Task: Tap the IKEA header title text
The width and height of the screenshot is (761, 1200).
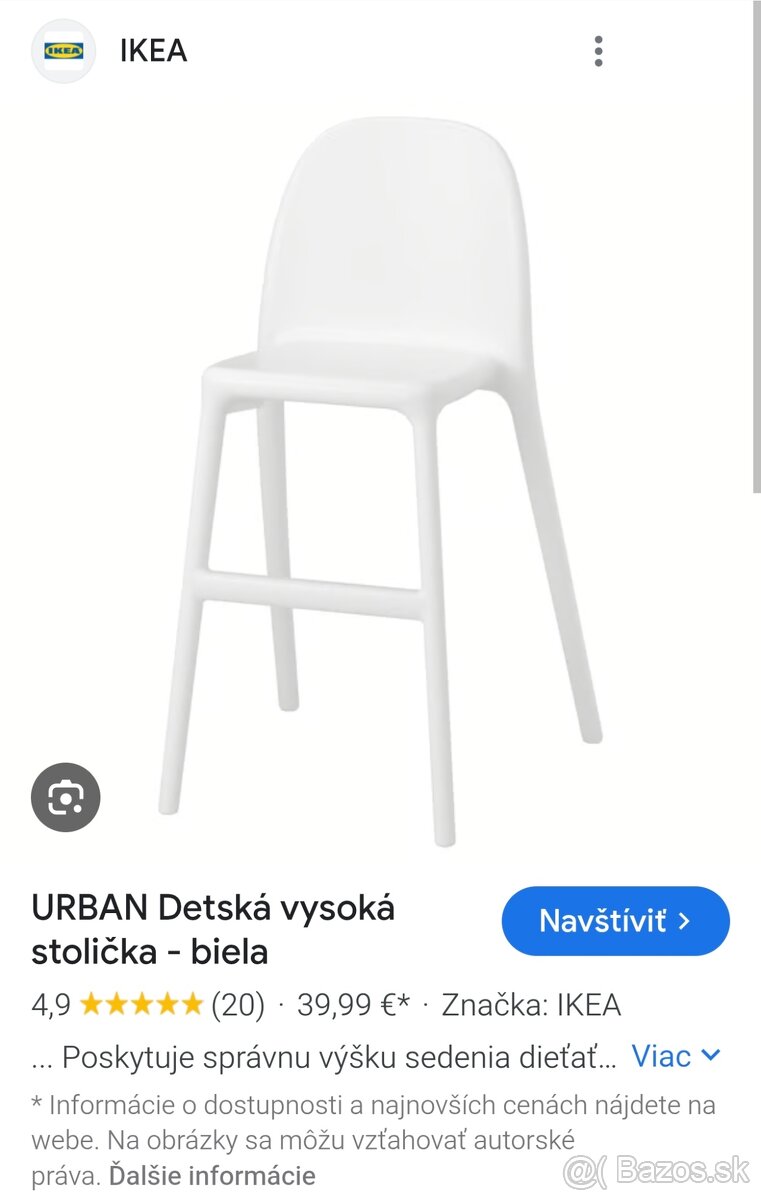Action: (153, 50)
